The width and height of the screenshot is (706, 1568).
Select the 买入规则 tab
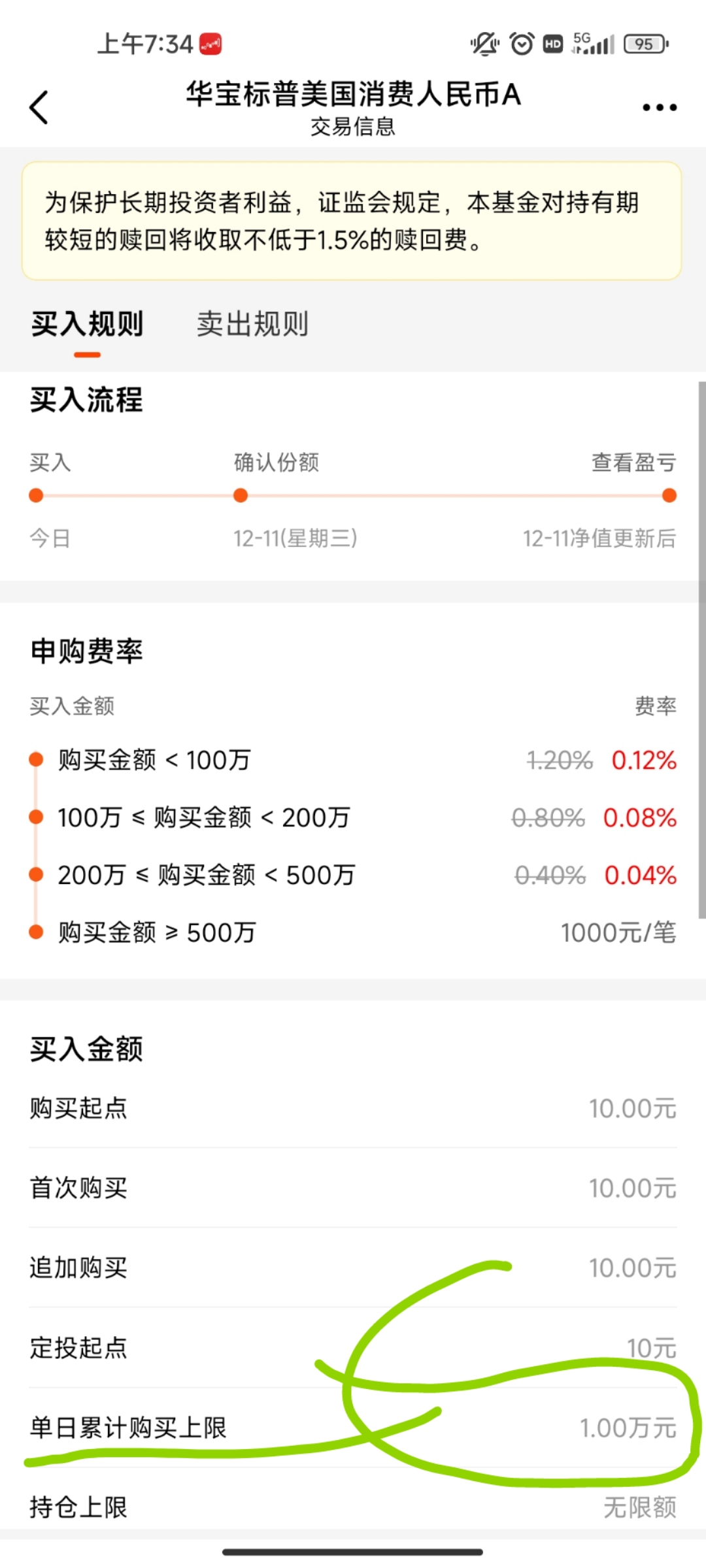(x=87, y=325)
